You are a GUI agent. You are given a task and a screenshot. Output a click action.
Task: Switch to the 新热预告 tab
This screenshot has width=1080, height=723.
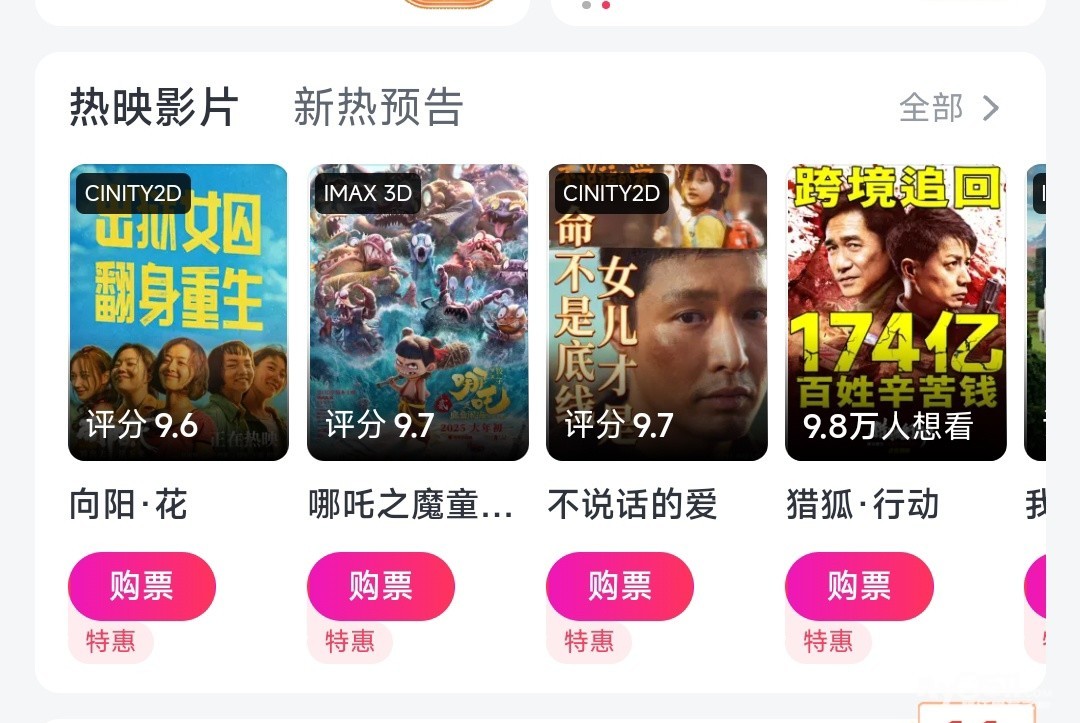[x=378, y=107]
